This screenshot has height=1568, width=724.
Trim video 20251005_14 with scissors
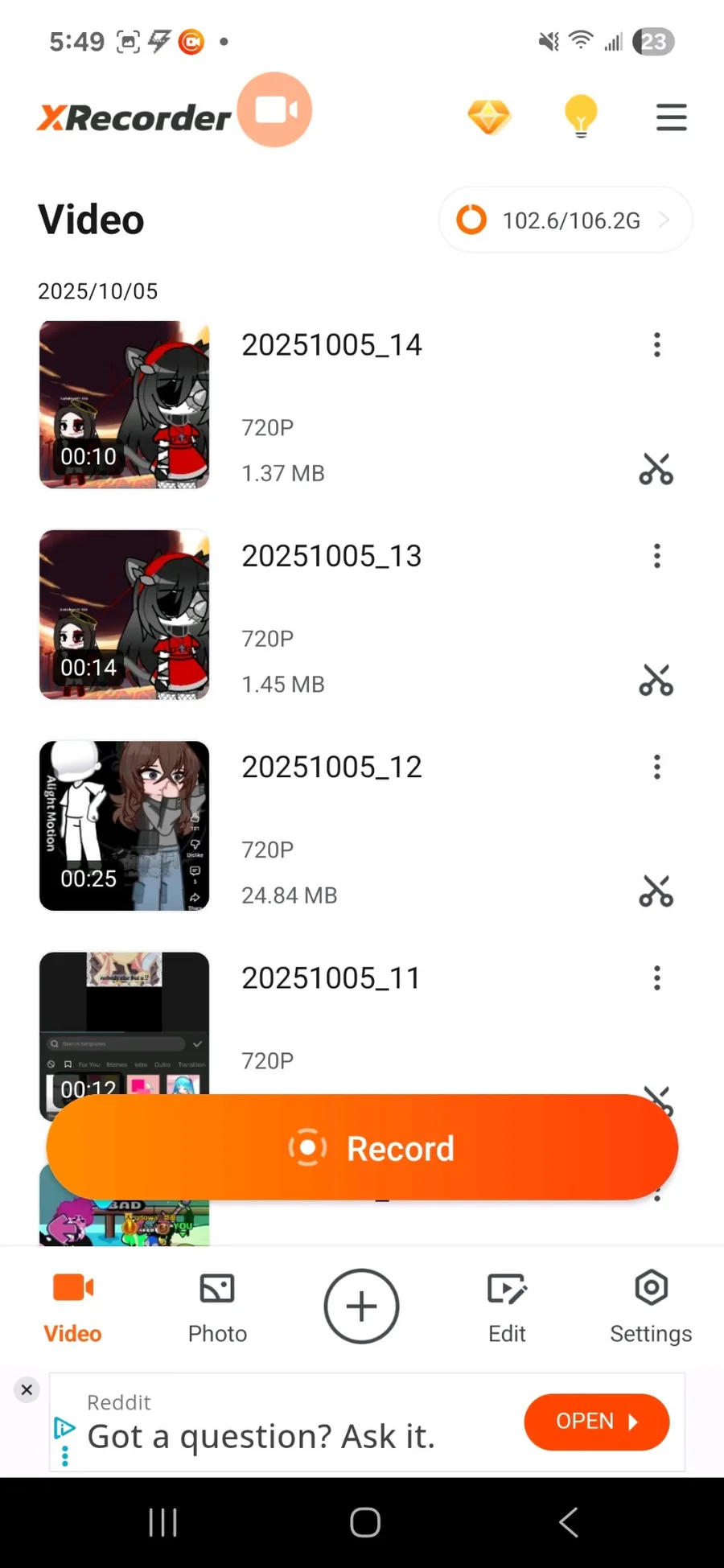[656, 469]
